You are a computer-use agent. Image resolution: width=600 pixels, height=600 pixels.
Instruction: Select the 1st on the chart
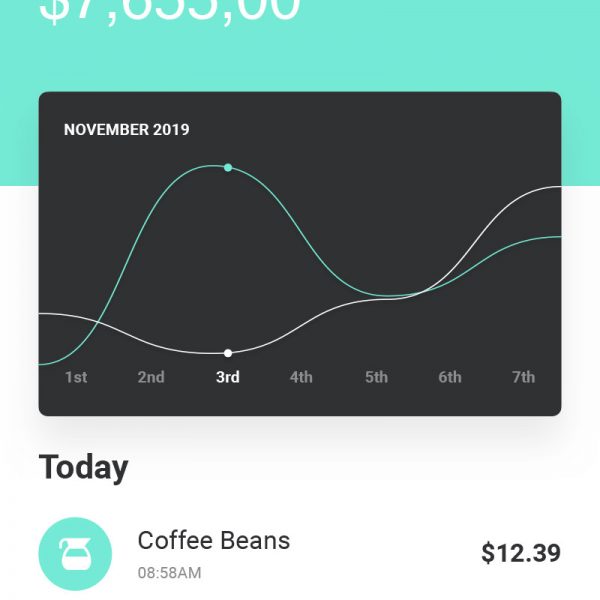click(76, 377)
